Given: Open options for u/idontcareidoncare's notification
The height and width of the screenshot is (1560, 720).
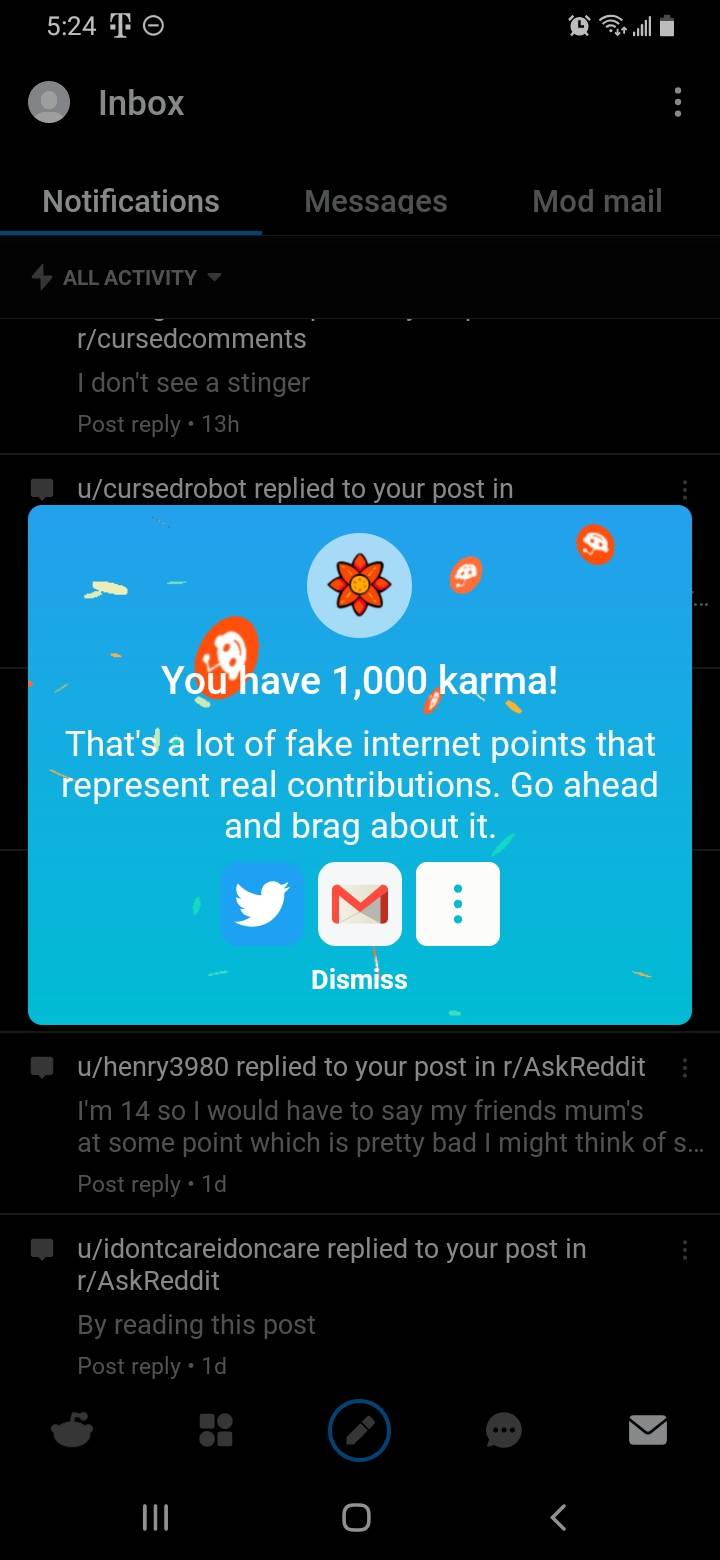Looking at the screenshot, I should [x=684, y=1250].
